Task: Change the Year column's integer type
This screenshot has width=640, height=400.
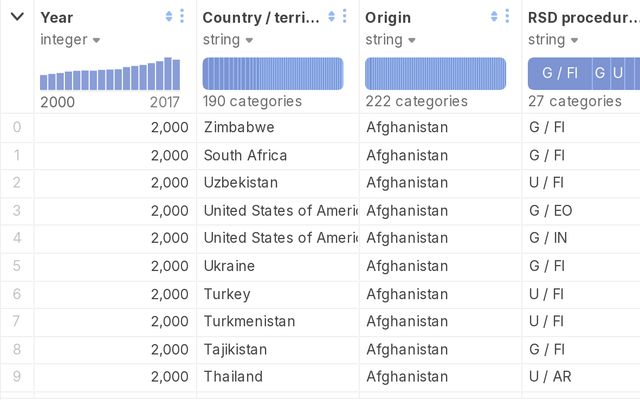Action: (x=70, y=40)
